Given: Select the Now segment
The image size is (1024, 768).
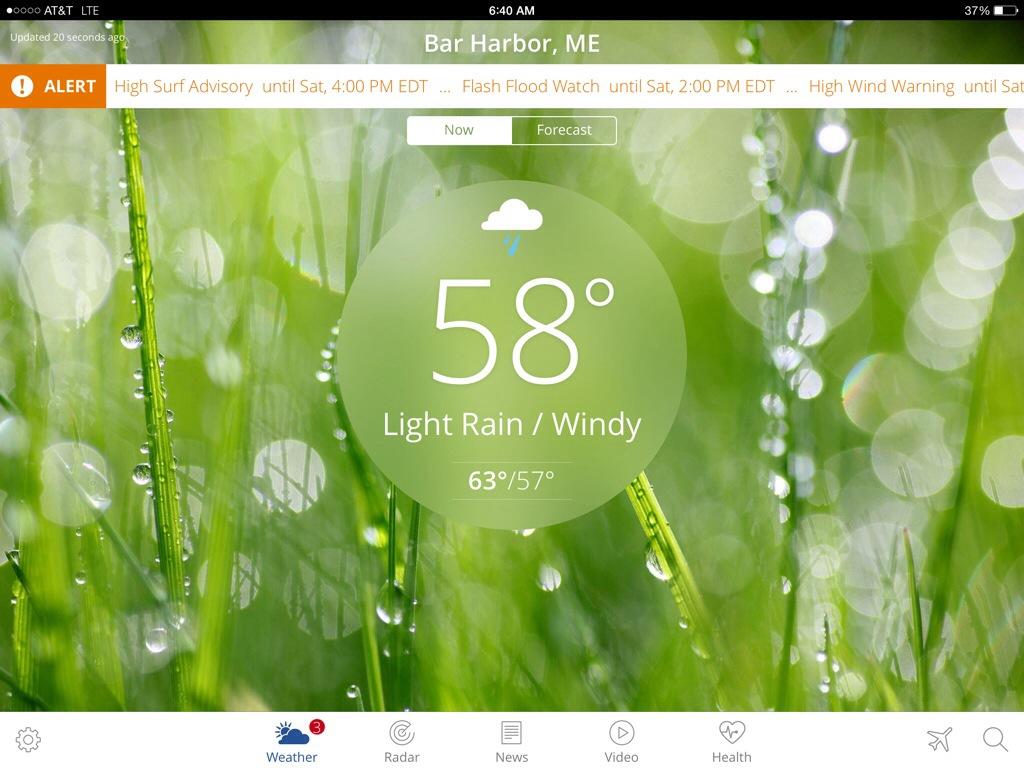Looking at the screenshot, I should tap(459, 130).
